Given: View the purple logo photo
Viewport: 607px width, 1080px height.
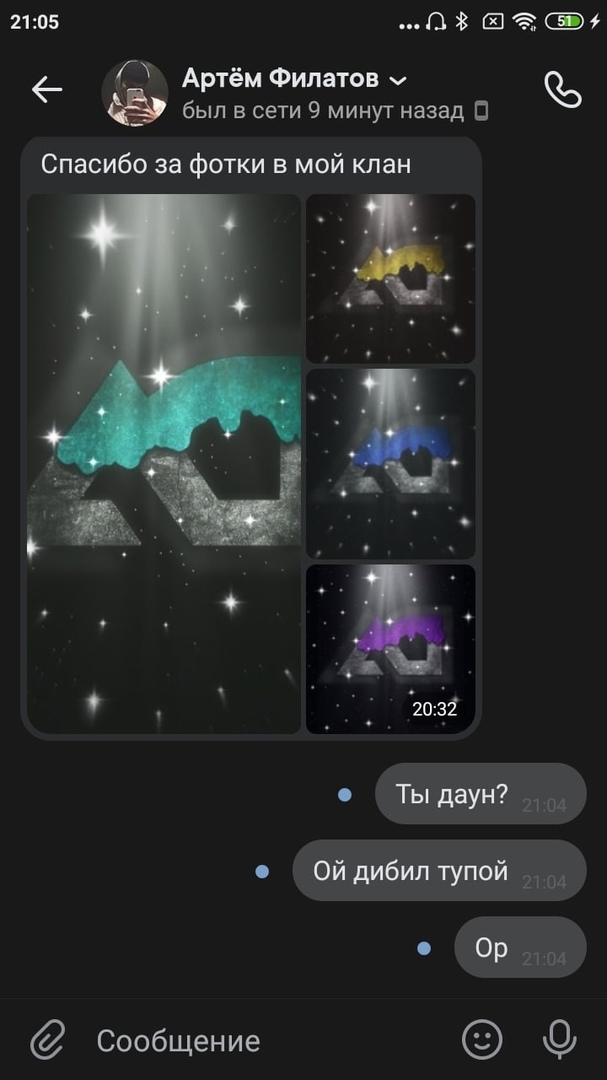Looking at the screenshot, I should click(x=390, y=648).
